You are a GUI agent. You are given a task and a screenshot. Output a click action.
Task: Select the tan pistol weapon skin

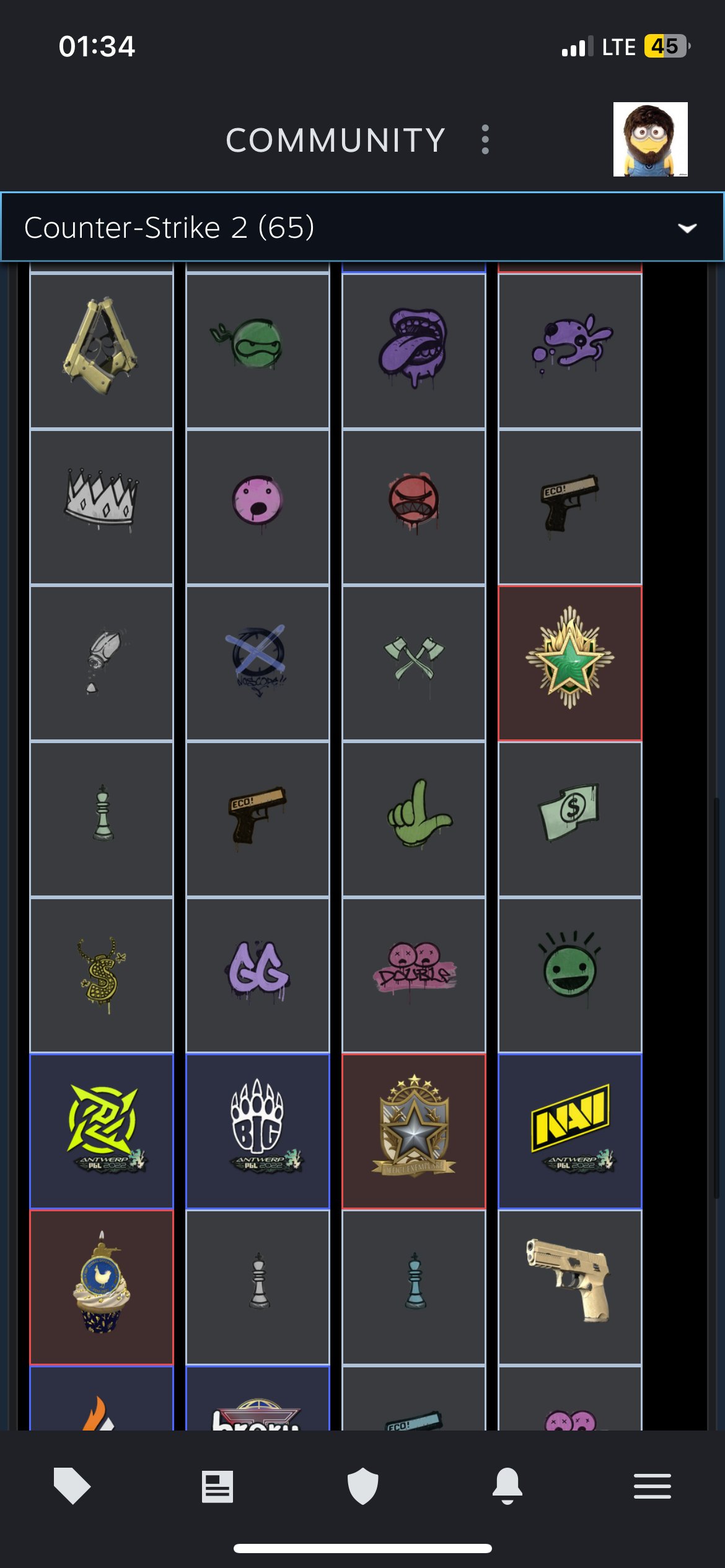click(x=570, y=1287)
